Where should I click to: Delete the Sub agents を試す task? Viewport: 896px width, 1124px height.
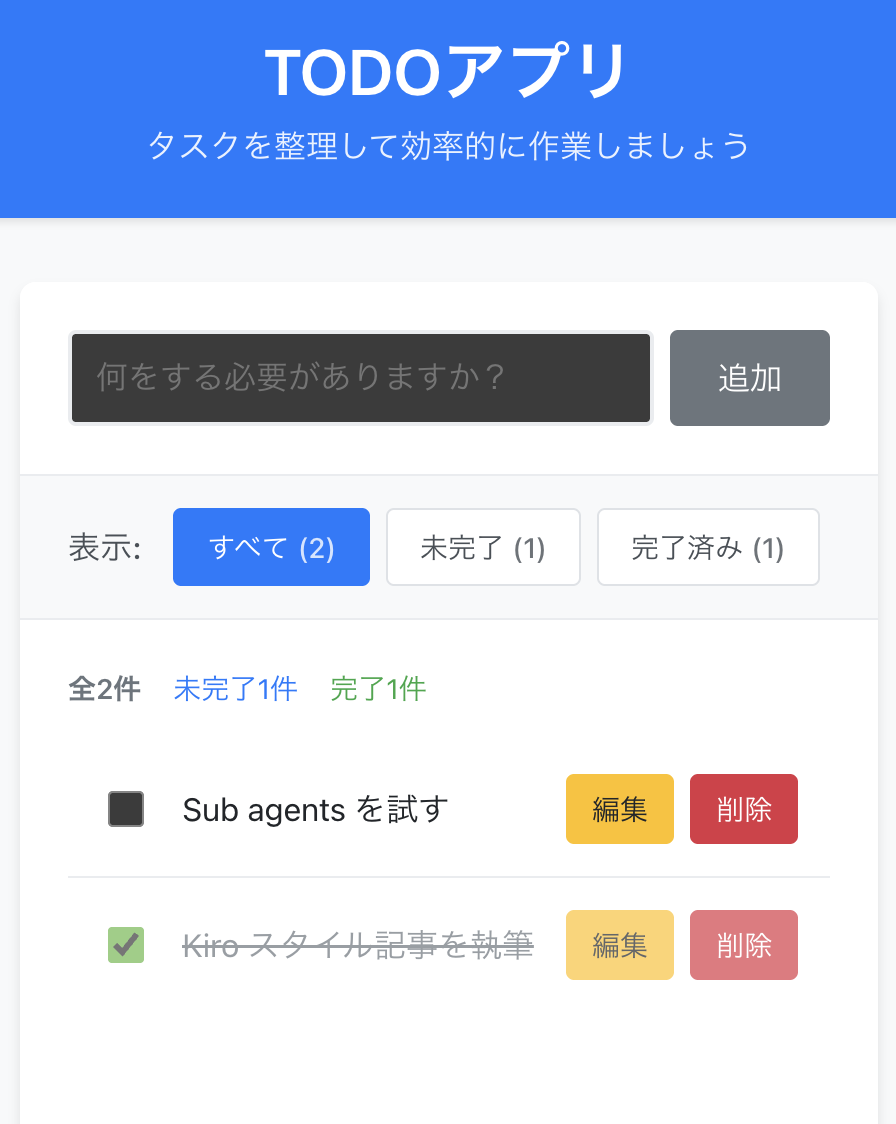[743, 809]
